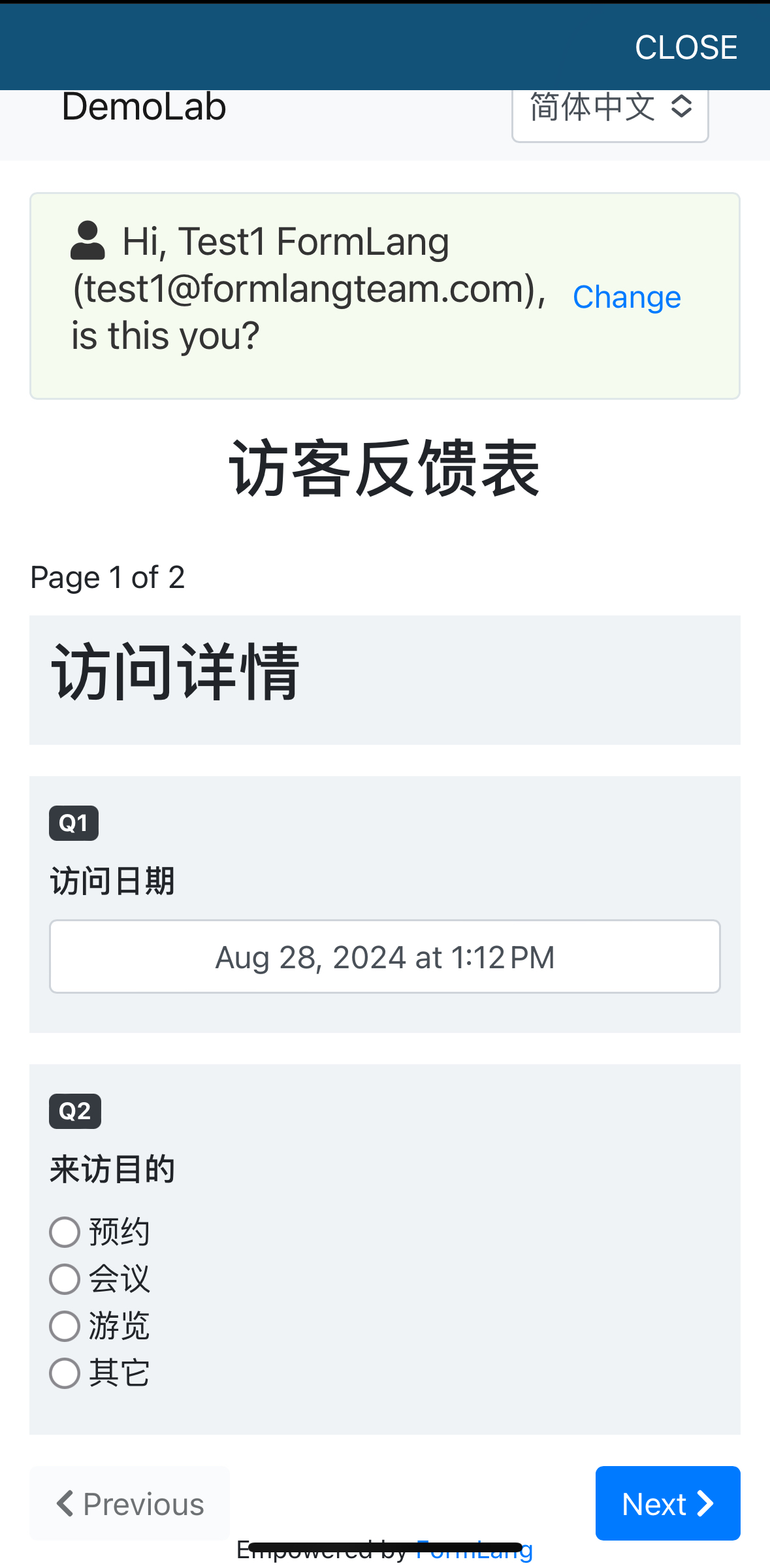The height and width of the screenshot is (1568, 770).
Task: Go to the Next page
Action: click(667, 1503)
